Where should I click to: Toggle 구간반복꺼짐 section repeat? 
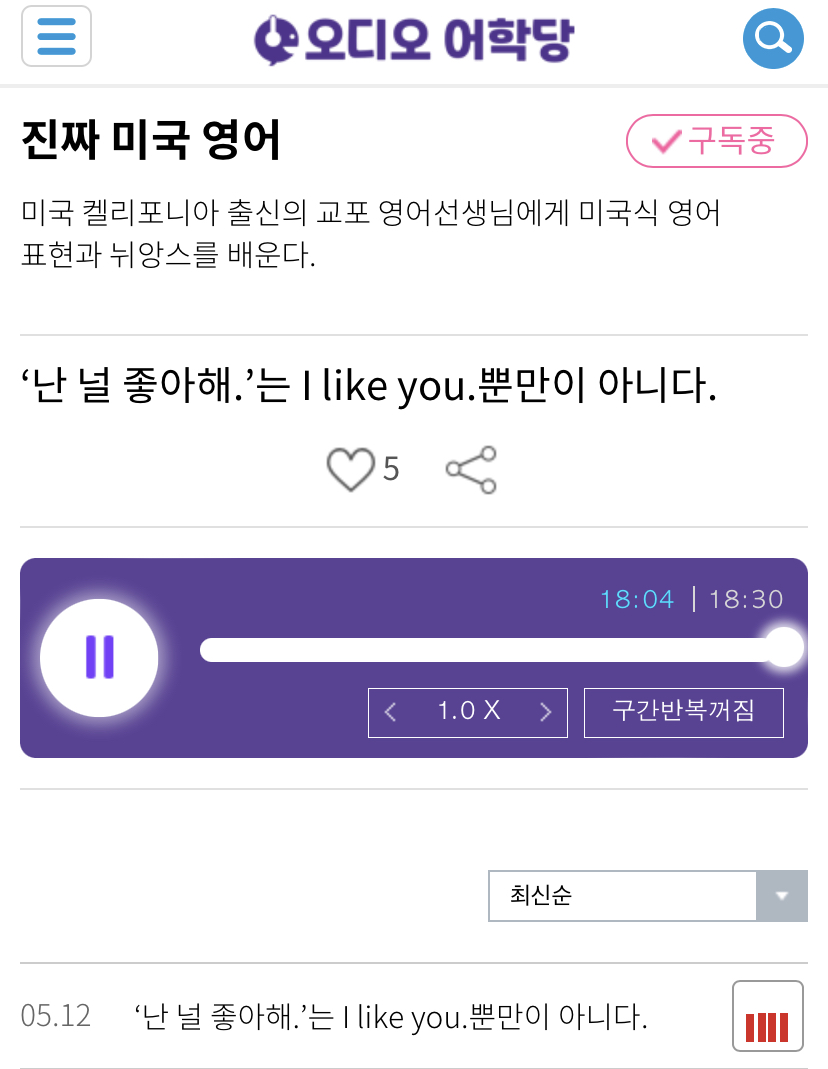pyautogui.click(x=683, y=712)
